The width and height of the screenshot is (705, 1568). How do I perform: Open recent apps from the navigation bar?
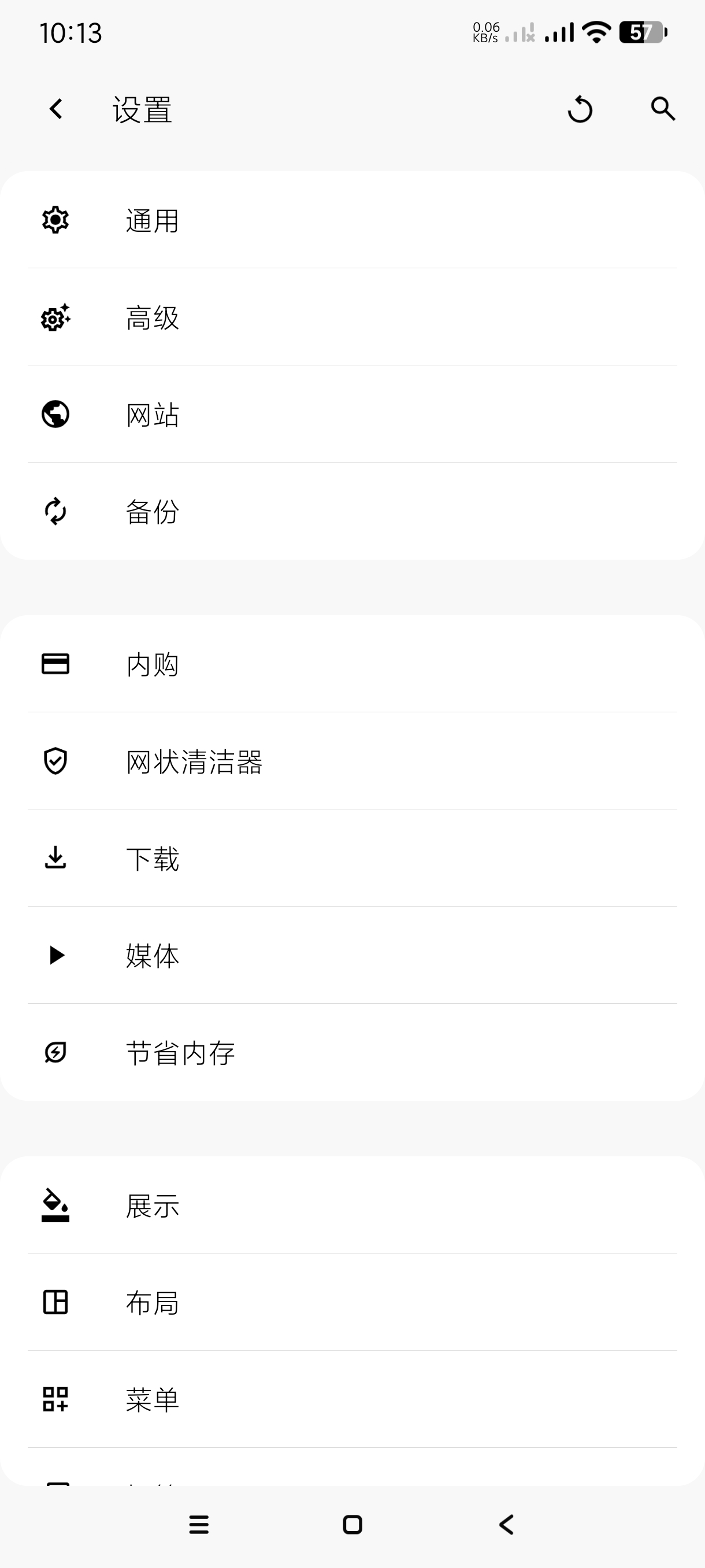click(x=199, y=1525)
